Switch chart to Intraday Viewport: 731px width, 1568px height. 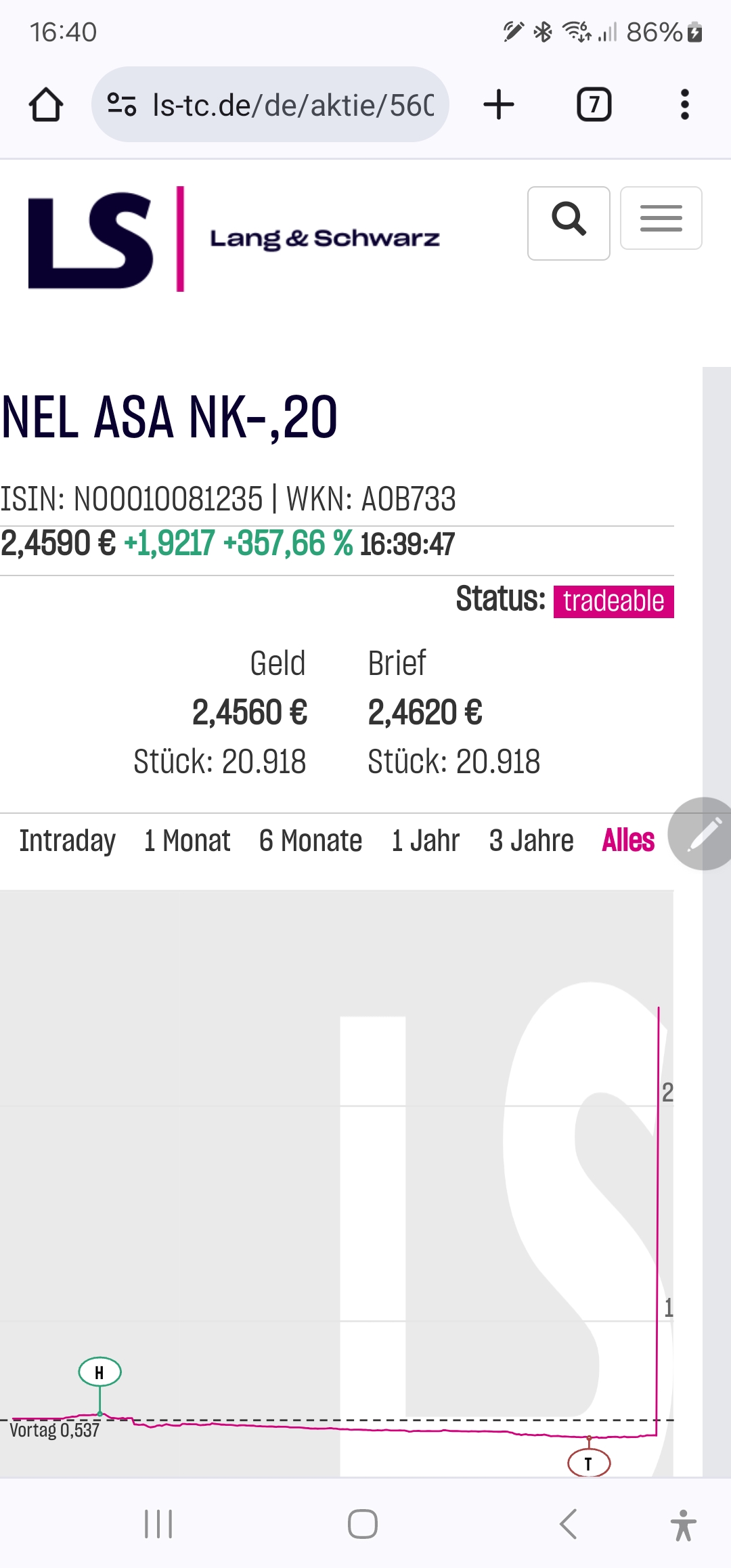[x=67, y=841]
